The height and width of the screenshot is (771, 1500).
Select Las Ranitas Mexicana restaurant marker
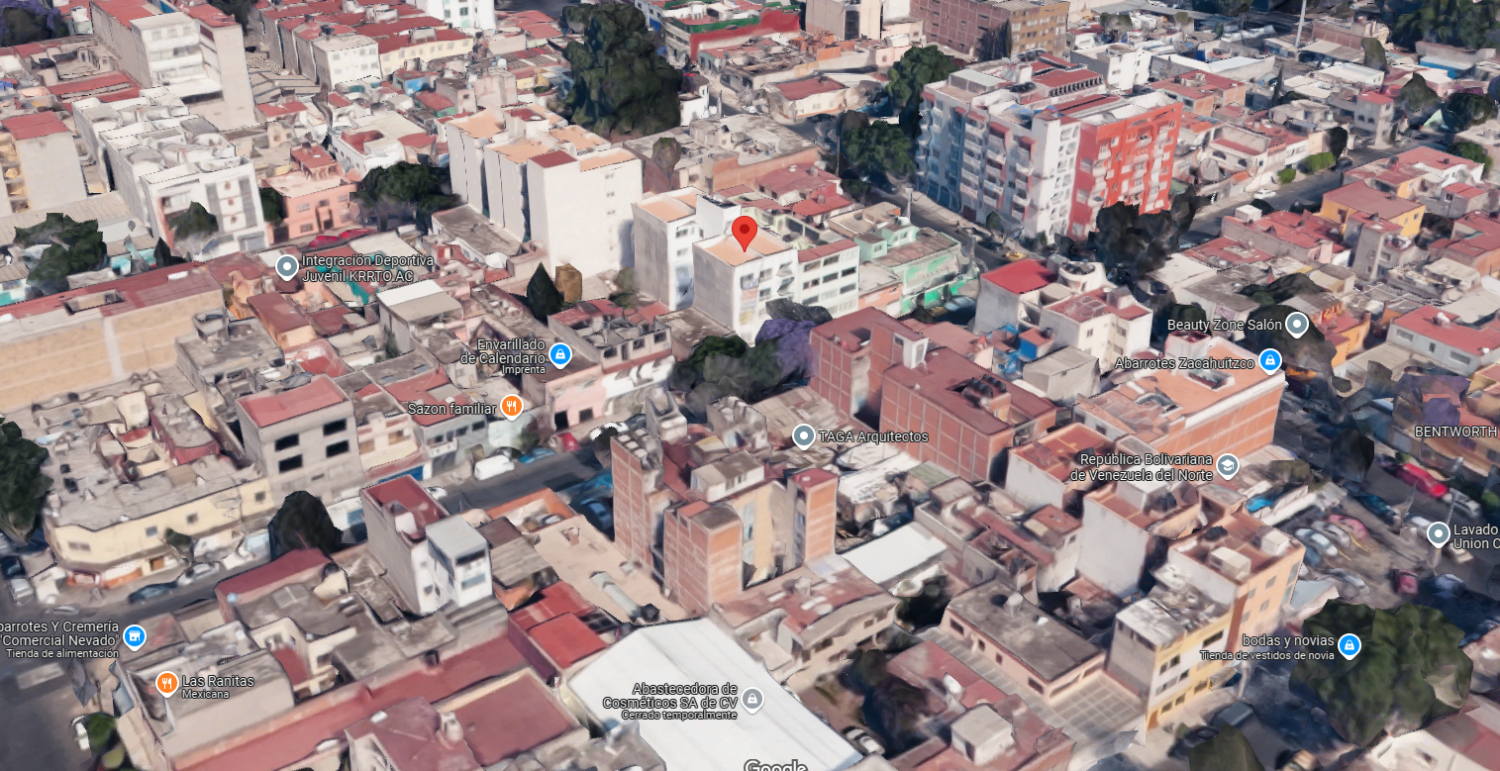[x=167, y=684]
